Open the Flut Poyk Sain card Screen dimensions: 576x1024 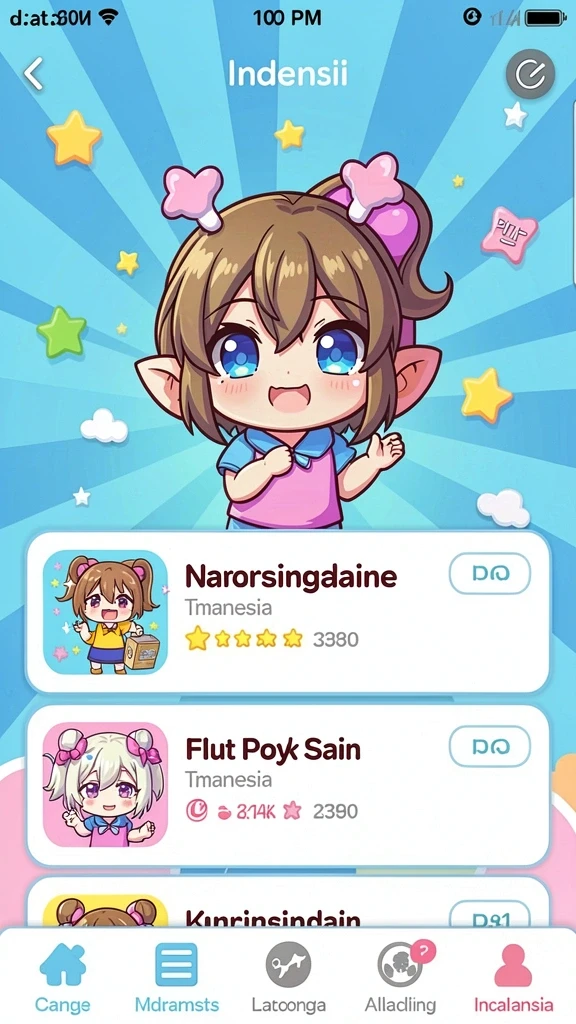tap(288, 785)
